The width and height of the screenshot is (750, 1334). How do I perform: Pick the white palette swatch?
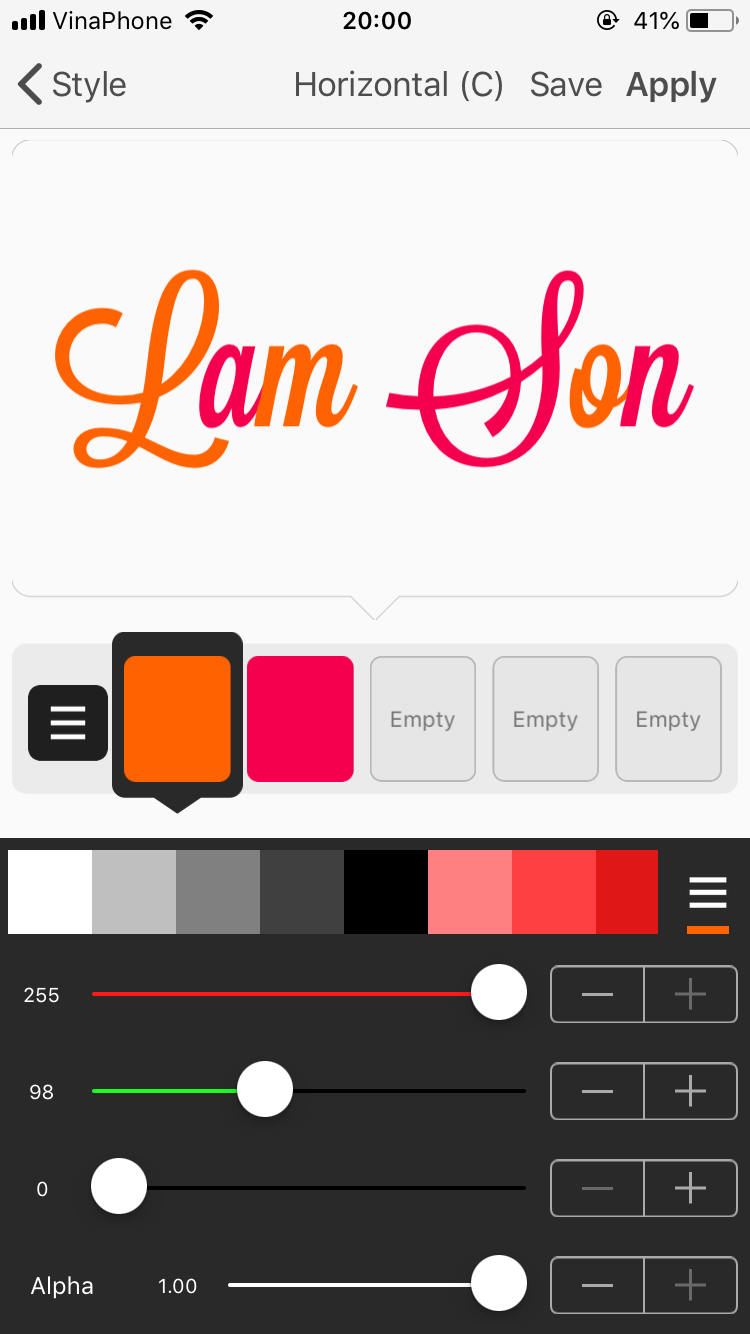coord(50,892)
